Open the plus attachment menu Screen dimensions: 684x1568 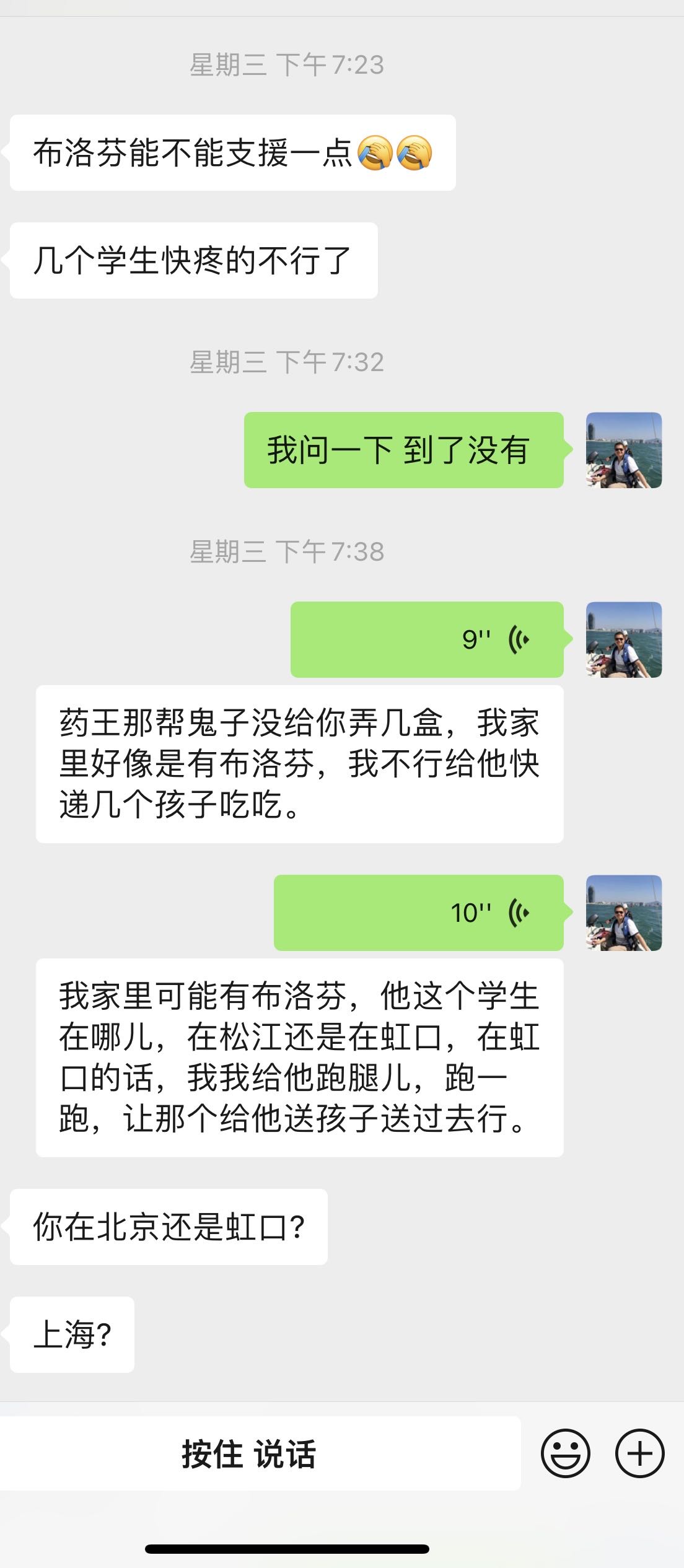pyautogui.click(x=639, y=1453)
